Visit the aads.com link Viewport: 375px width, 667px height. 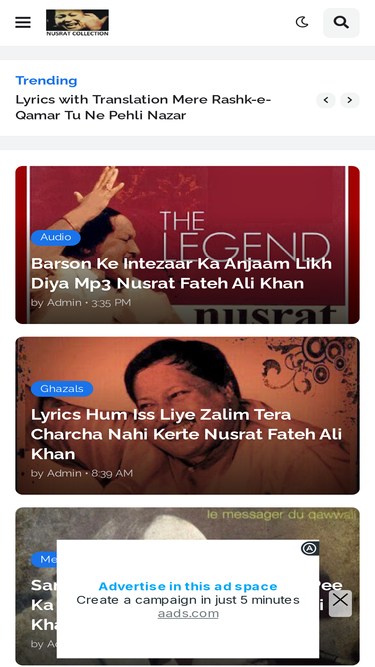[188, 614]
